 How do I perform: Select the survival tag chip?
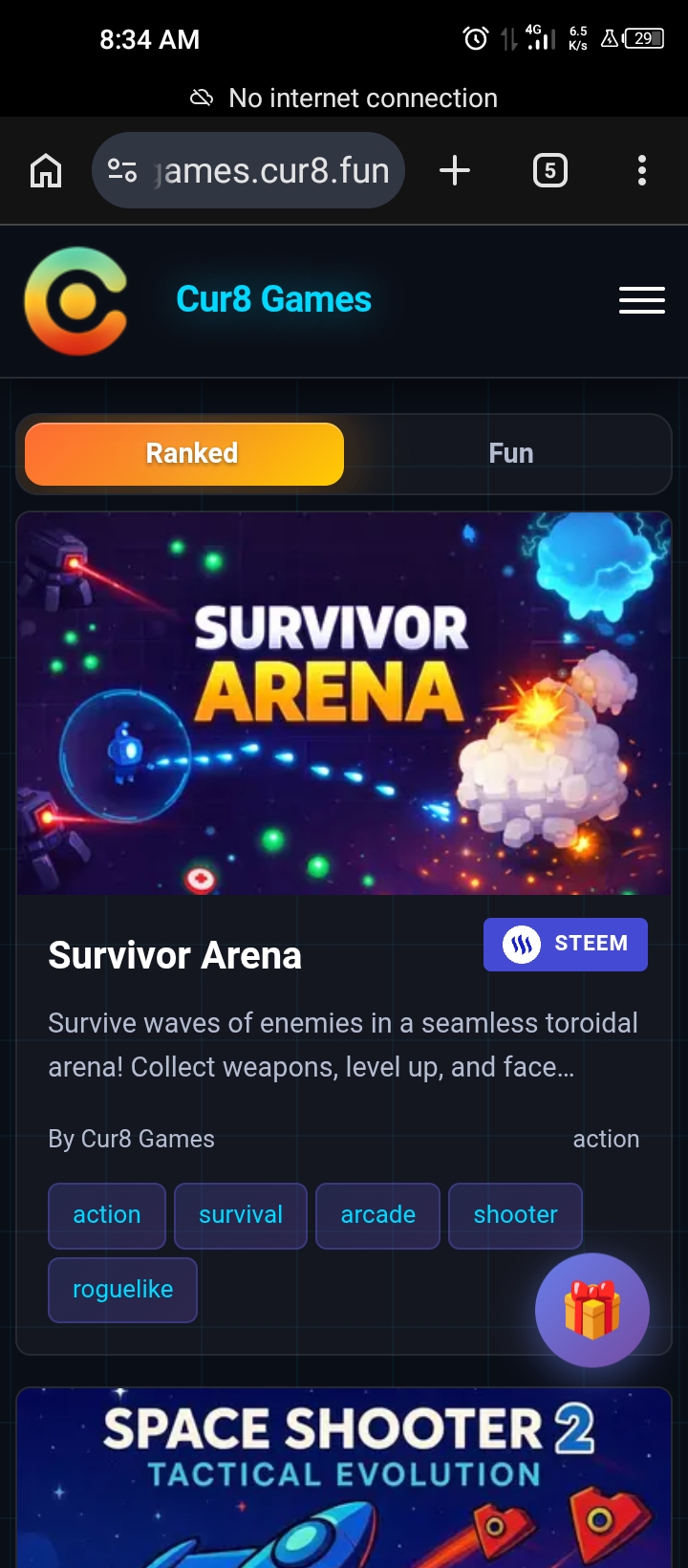point(241,1215)
